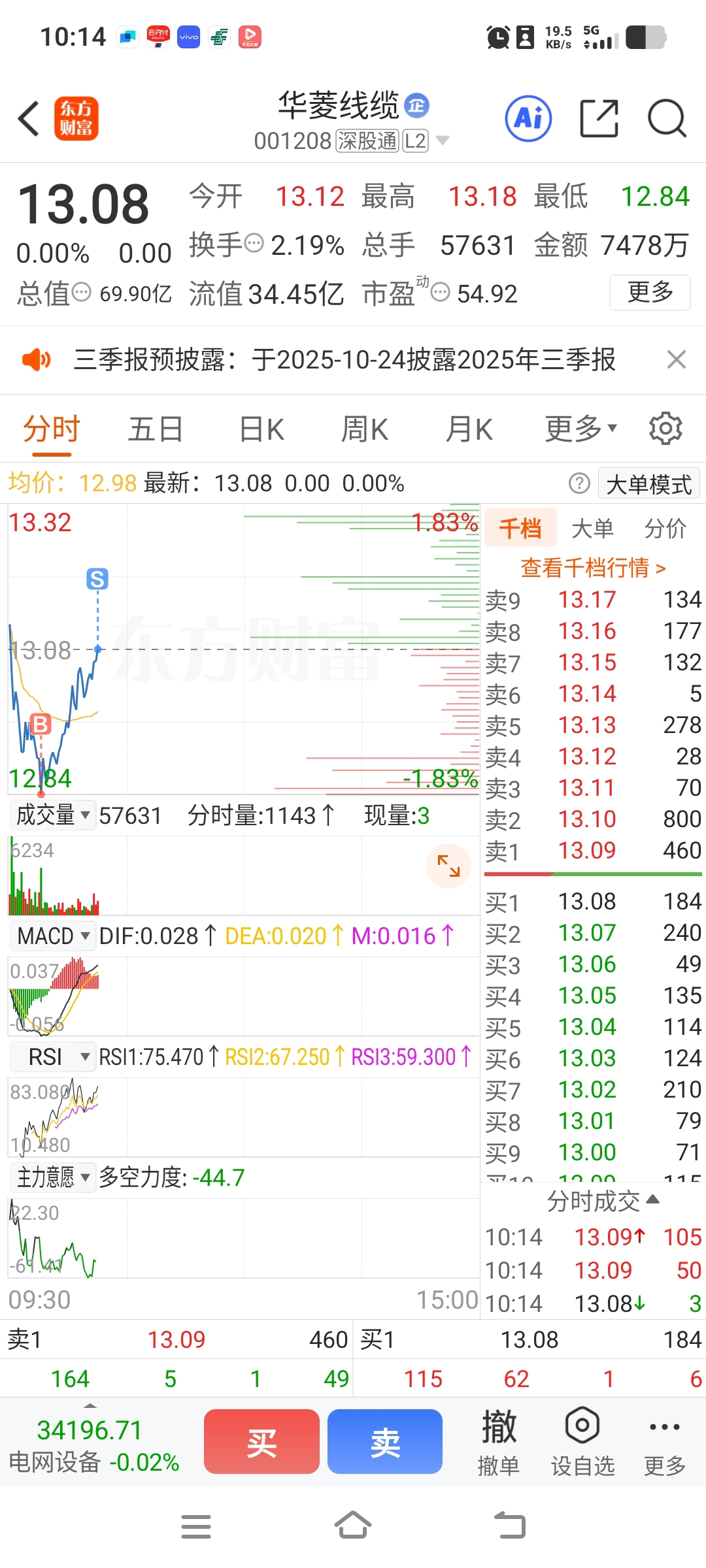
Task: Add stock via 设自选
Action: [582, 1441]
